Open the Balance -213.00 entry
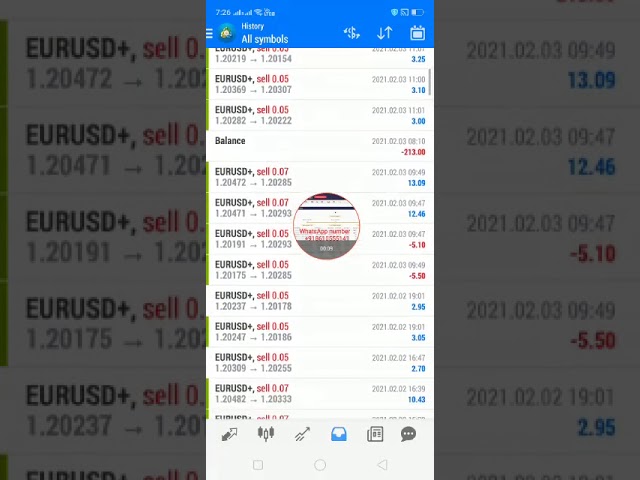The image size is (640, 480). click(x=320, y=146)
